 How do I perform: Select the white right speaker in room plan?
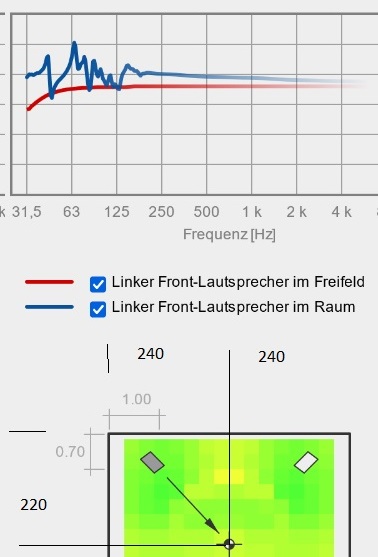[x=306, y=462]
